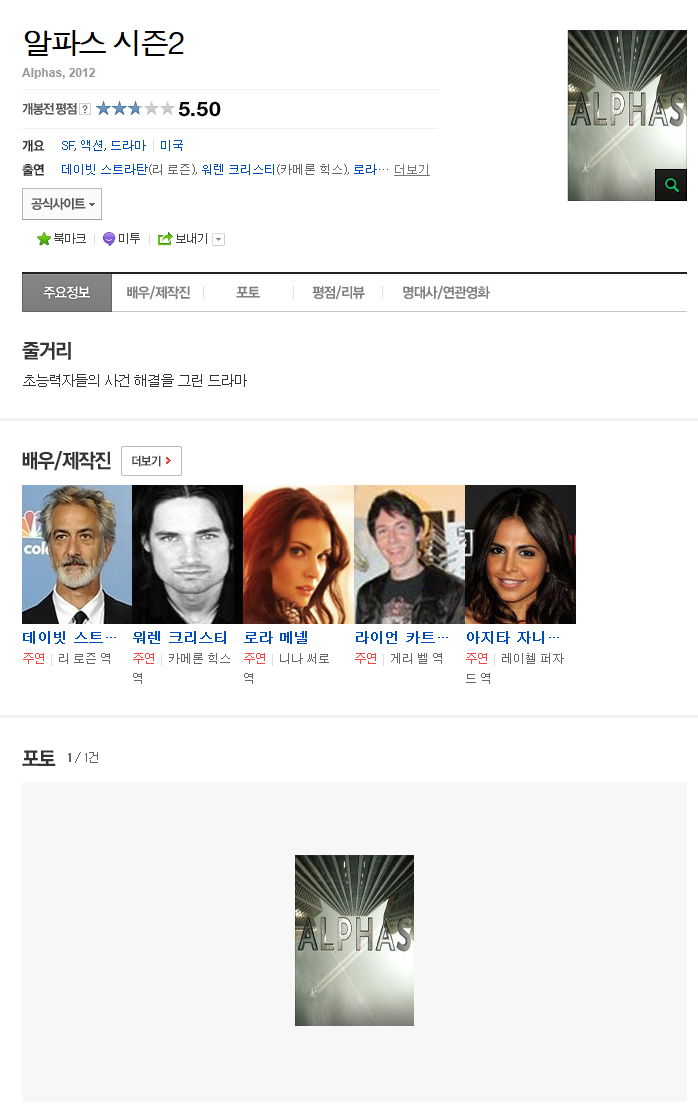Open the Alphas photo in 포토 section
Screen dimensions: 698x1116
[354, 940]
